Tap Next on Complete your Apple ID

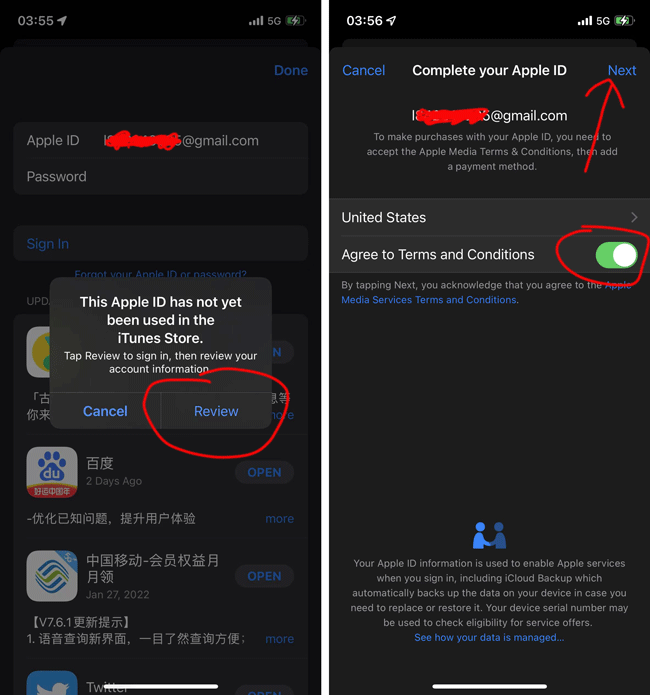click(x=621, y=70)
